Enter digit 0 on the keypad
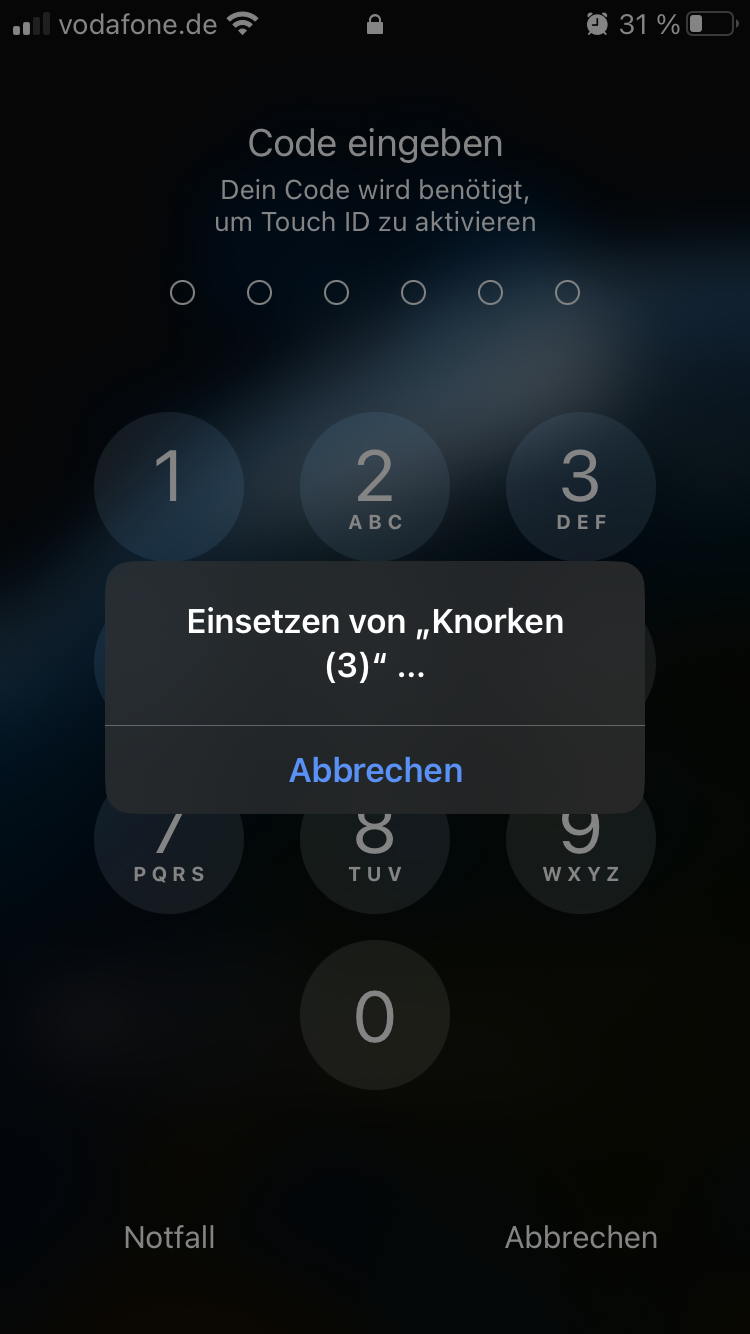 pyautogui.click(x=375, y=1015)
